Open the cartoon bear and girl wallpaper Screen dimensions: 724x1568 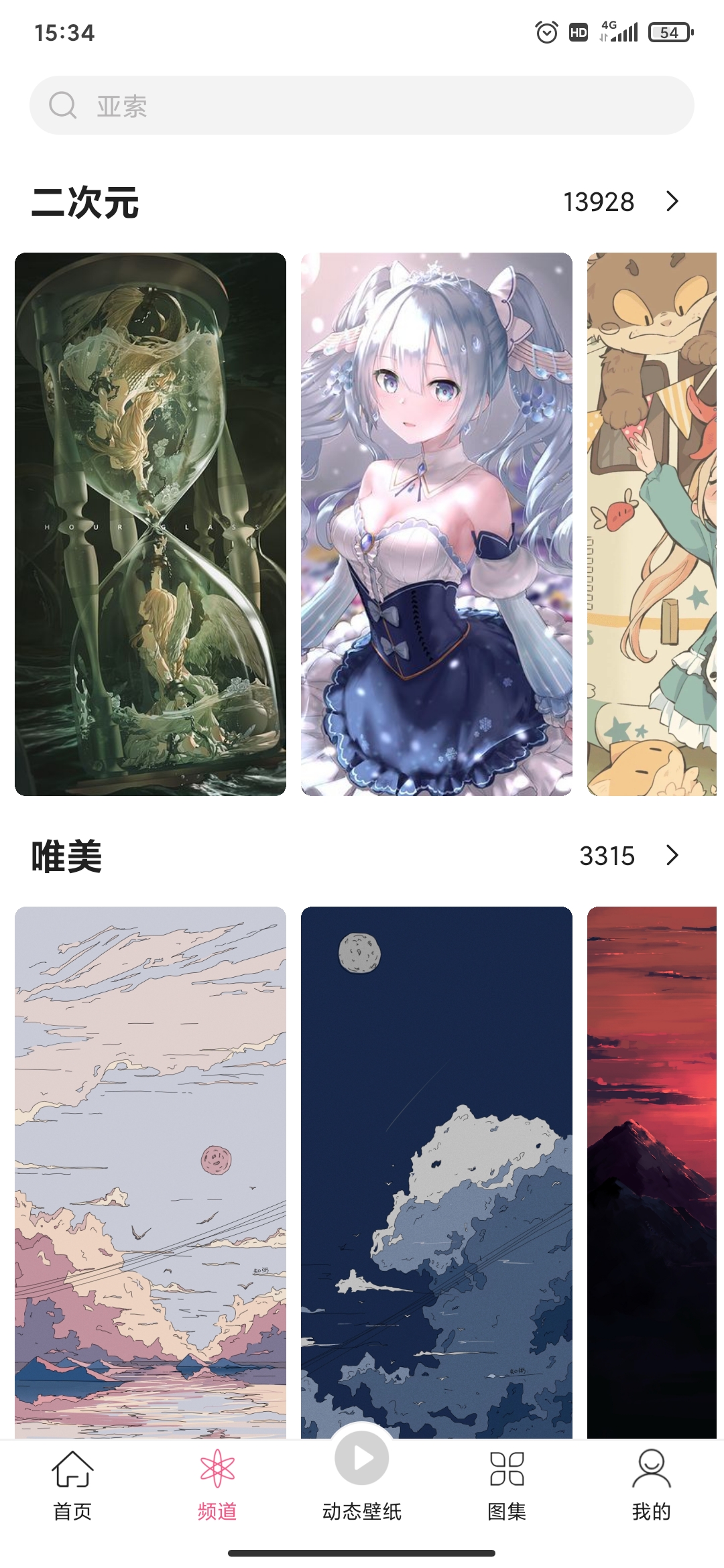[x=652, y=524]
